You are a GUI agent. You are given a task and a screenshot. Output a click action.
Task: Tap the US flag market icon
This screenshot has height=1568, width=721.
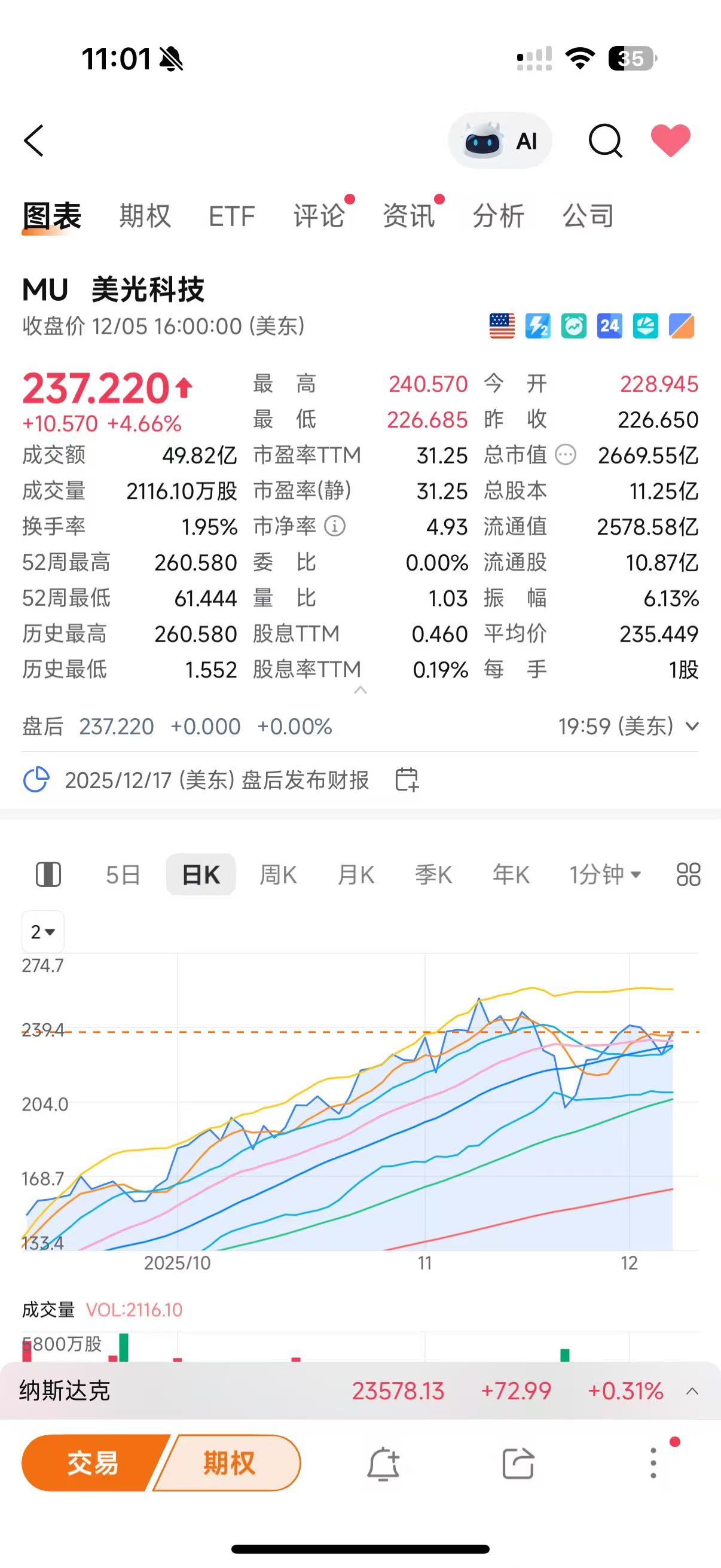(501, 327)
